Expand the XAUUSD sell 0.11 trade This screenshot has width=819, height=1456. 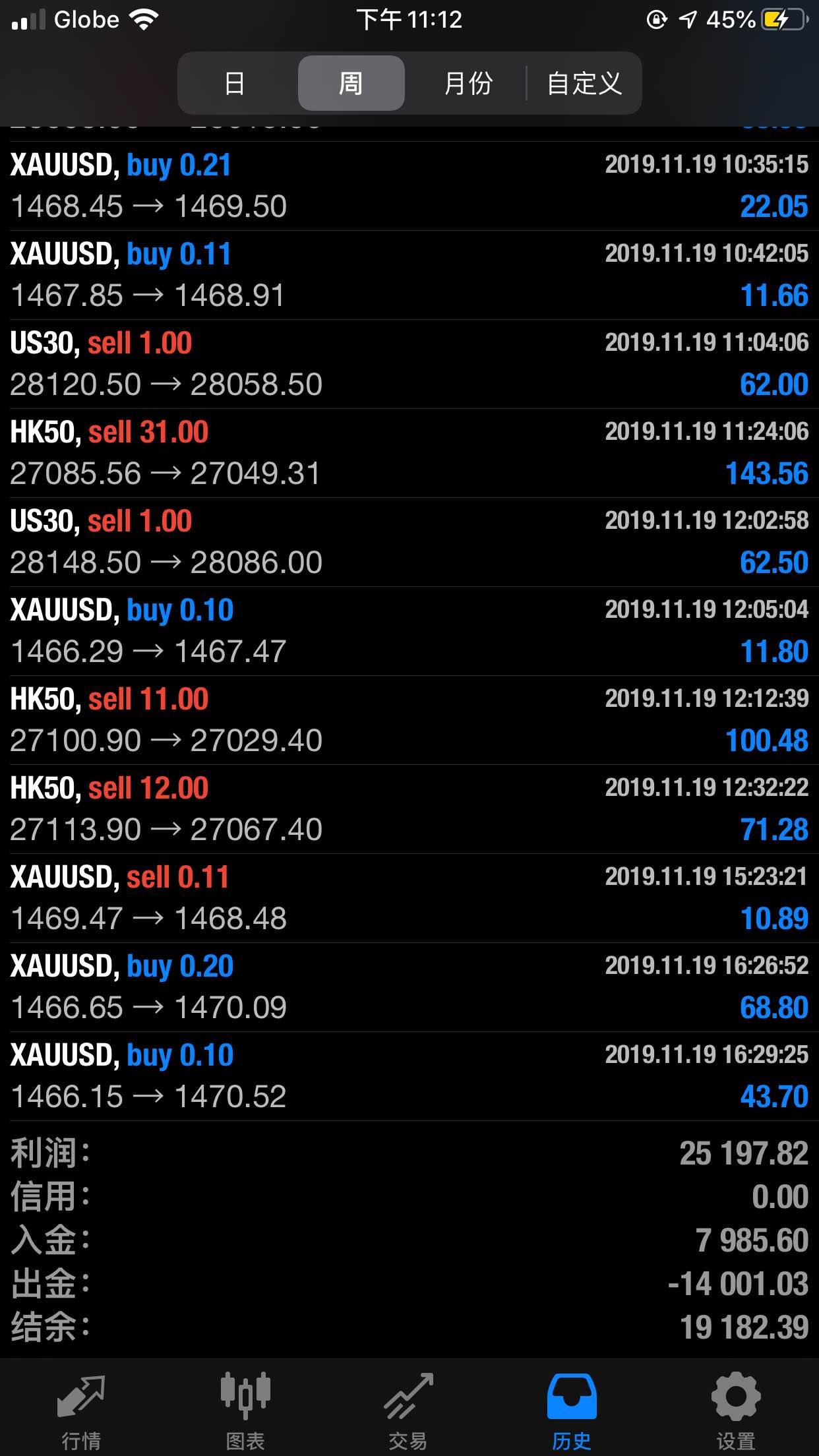coord(409,898)
